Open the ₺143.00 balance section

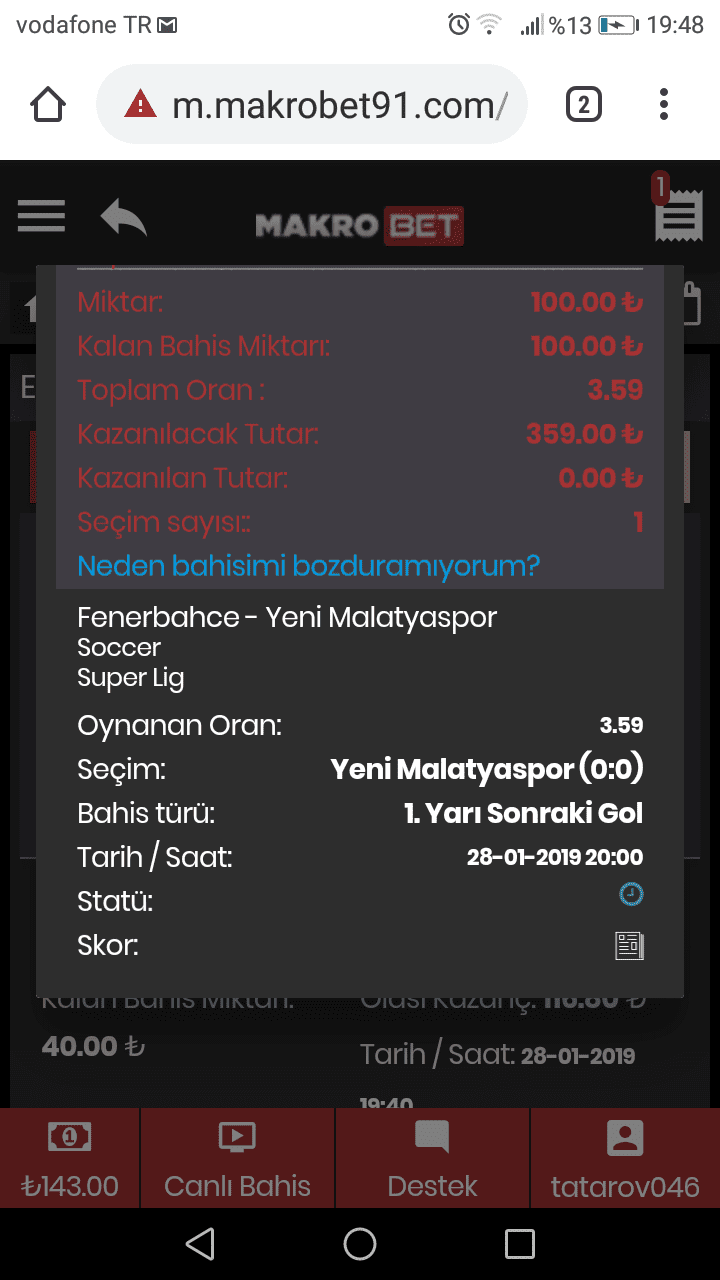coord(70,1158)
